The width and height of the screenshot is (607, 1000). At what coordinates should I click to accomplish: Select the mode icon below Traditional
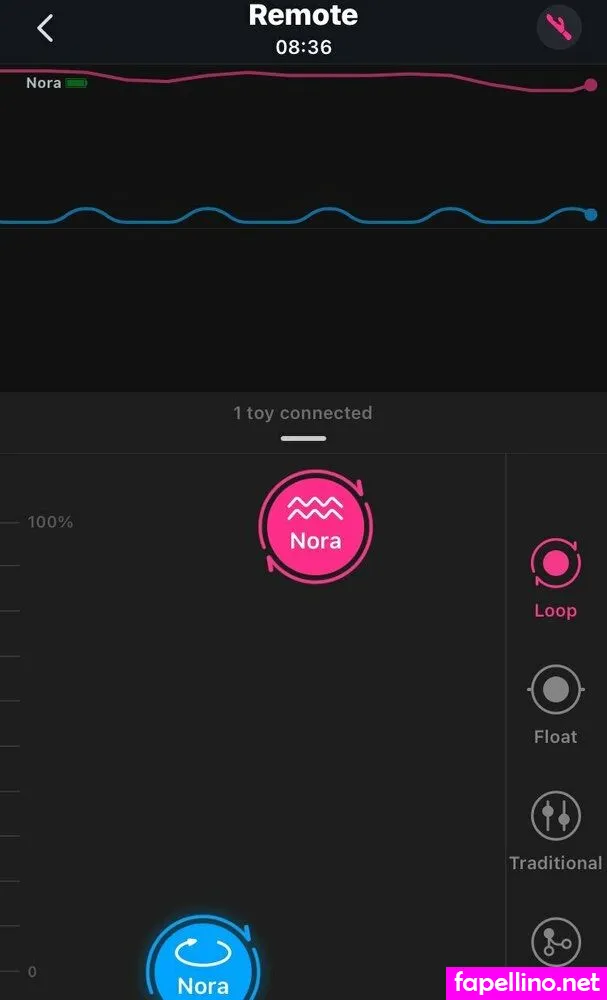coord(555,942)
